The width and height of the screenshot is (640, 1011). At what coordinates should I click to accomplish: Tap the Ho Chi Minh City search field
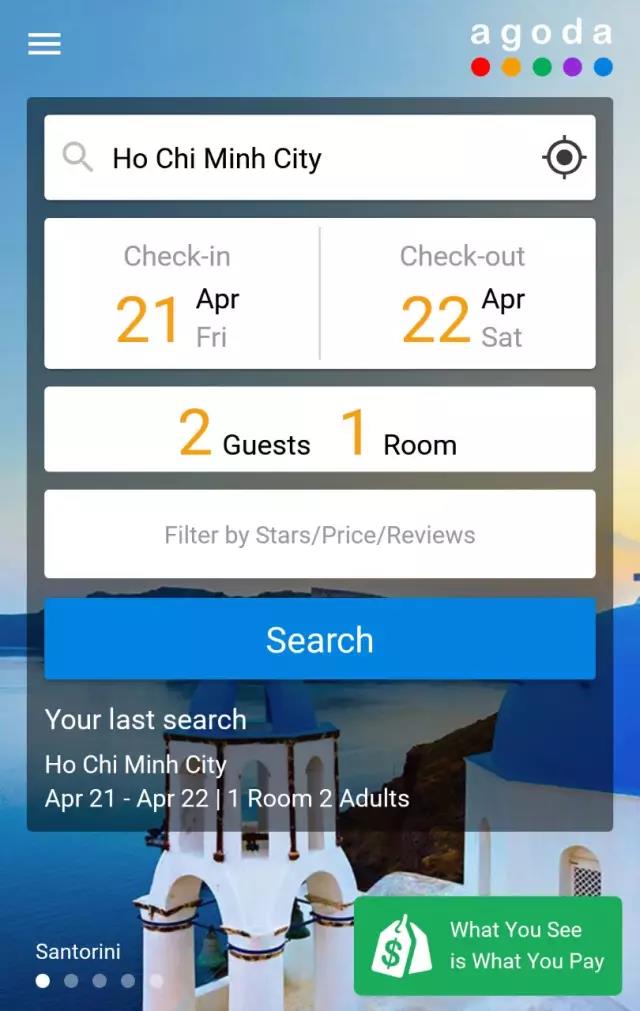300,158
